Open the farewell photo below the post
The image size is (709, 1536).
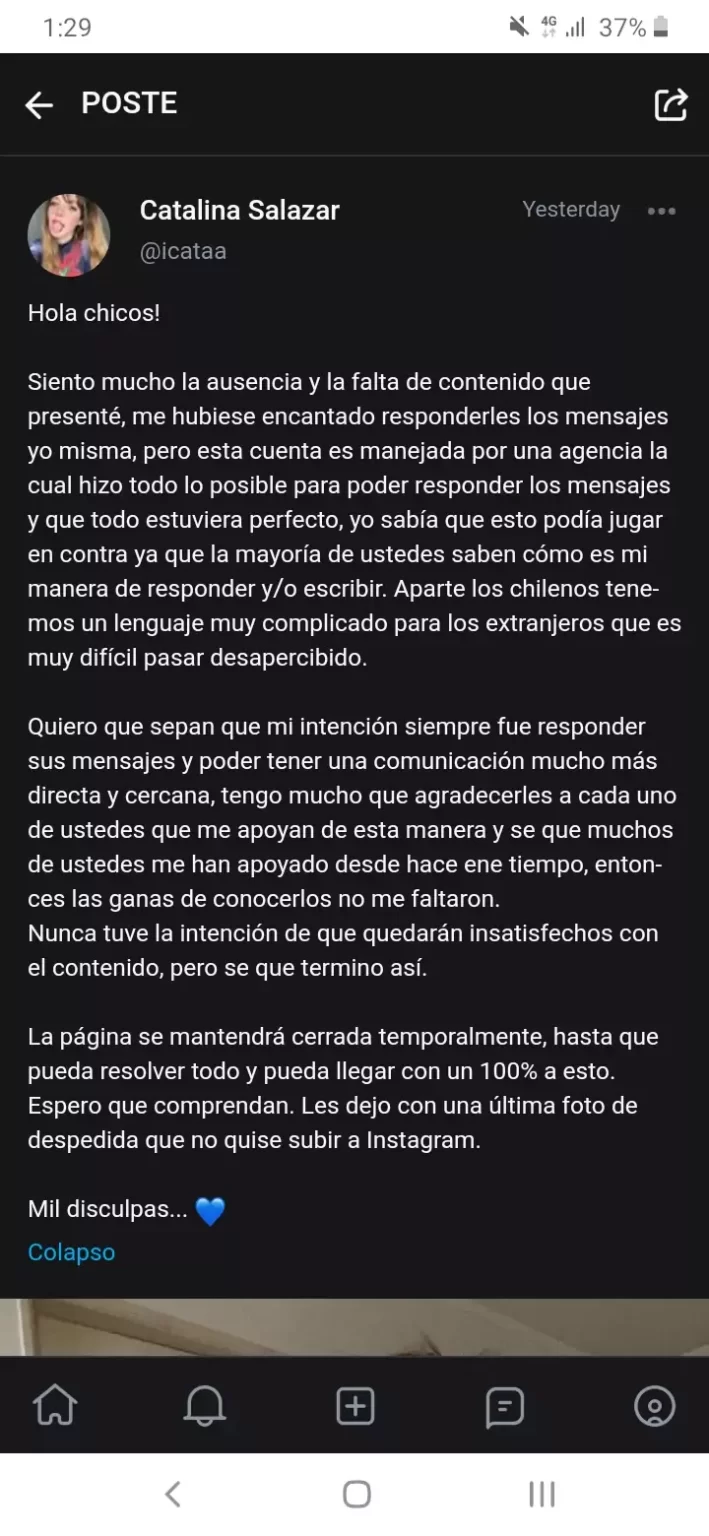point(354,1327)
